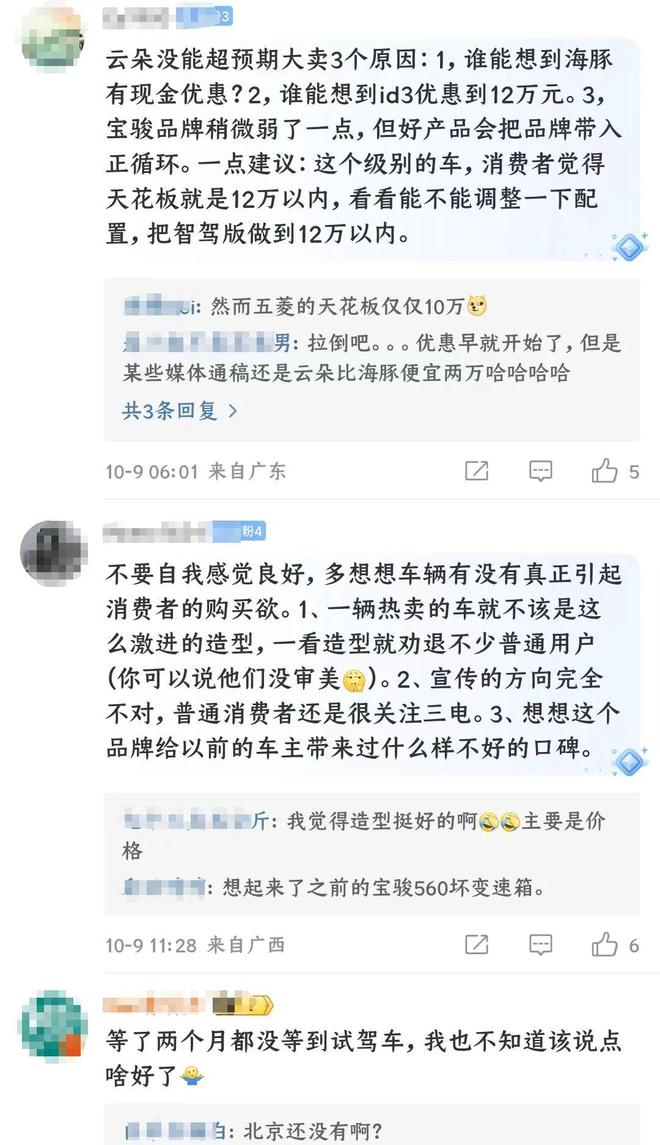Like the comment posted 10-9 11:28
Image resolution: width=660 pixels, height=1145 pixels.
(x=605, y=944)
